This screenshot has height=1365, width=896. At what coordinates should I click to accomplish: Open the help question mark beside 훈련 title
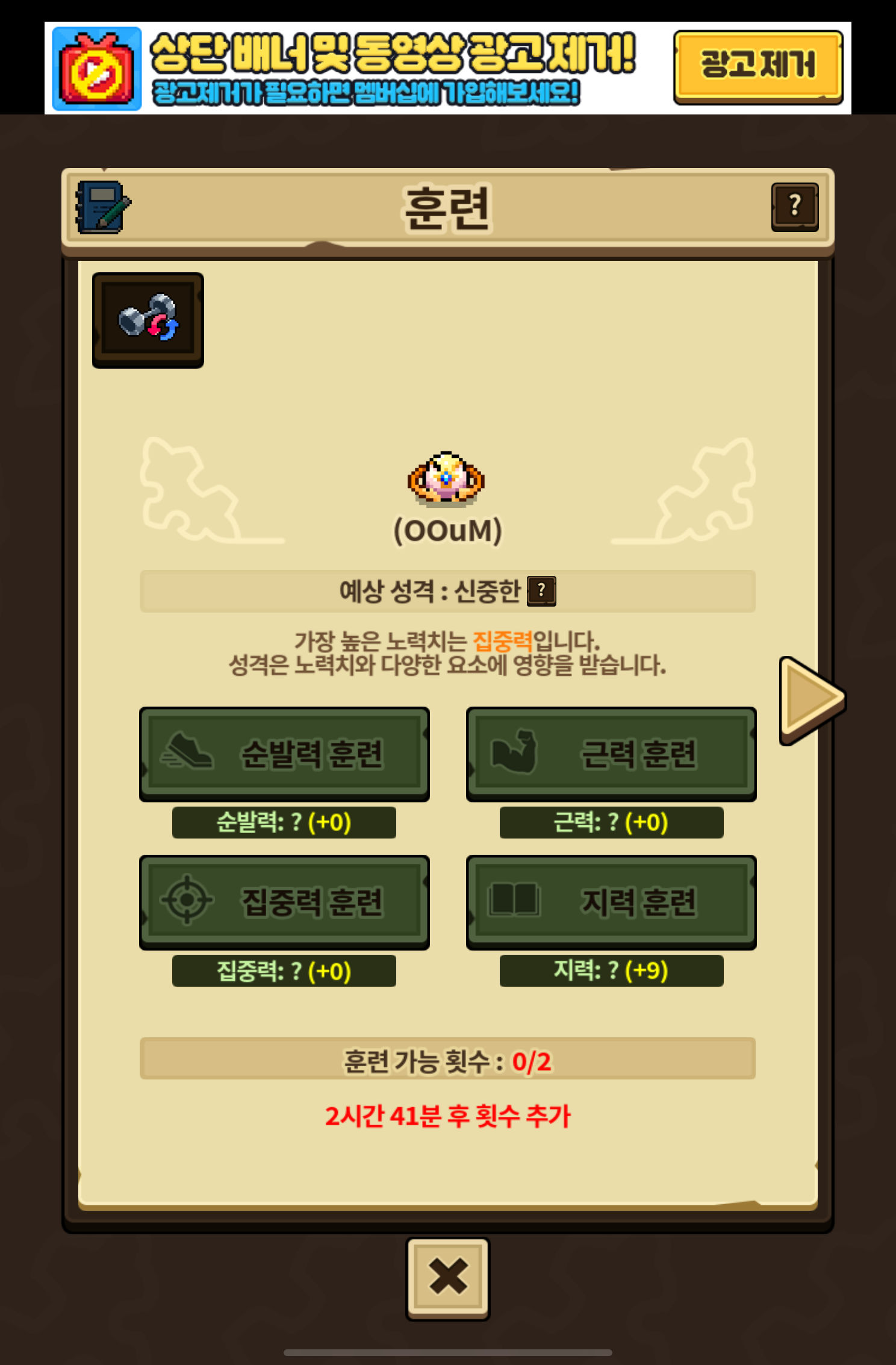coord(795,207)
